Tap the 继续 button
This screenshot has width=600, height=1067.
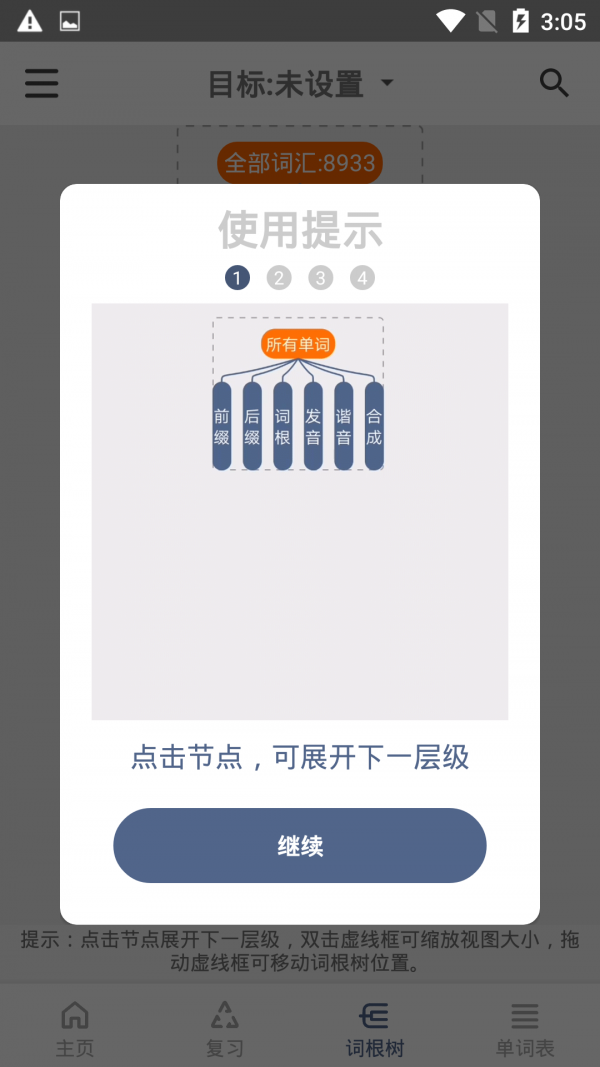point(299,845)
